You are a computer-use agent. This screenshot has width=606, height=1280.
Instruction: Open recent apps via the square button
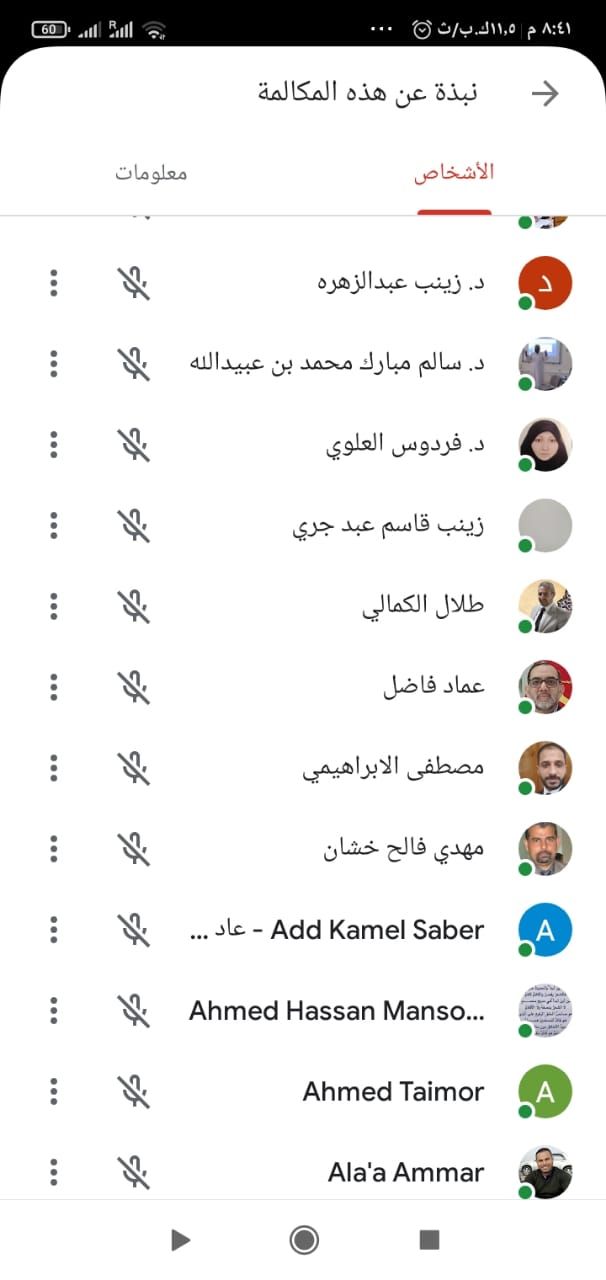coord(429,1240)
